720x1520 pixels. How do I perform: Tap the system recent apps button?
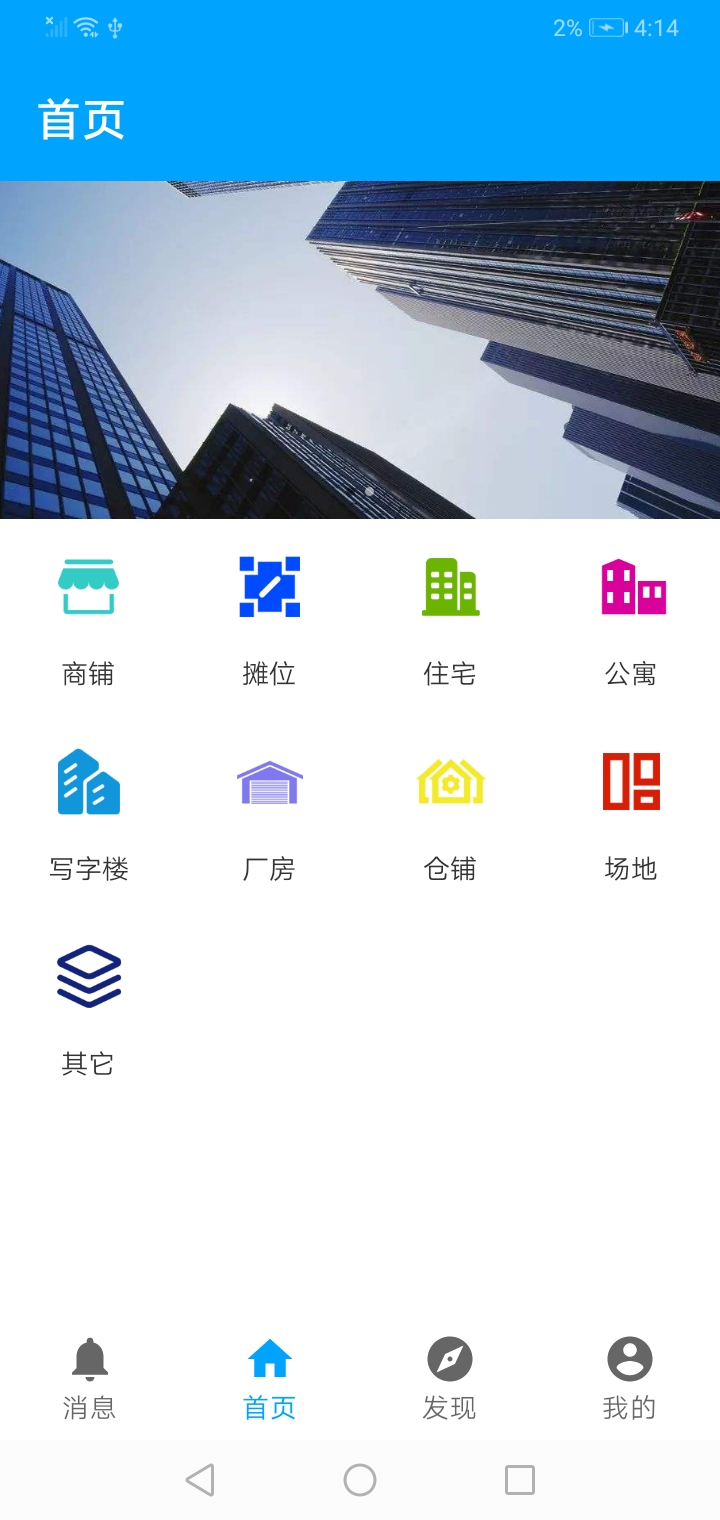click(x=520, y=1480)
